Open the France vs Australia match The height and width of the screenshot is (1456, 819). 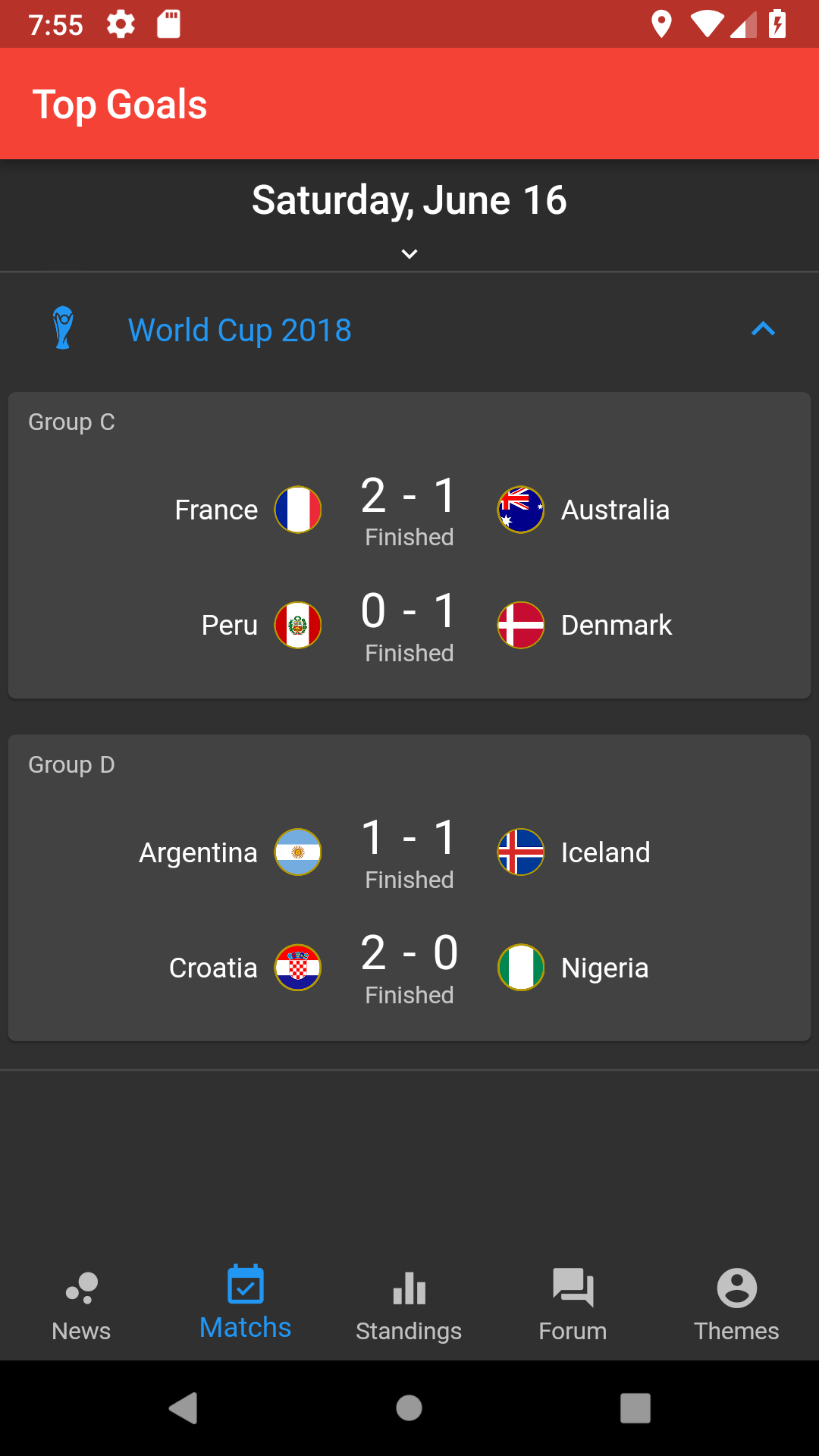coord(409,510)
